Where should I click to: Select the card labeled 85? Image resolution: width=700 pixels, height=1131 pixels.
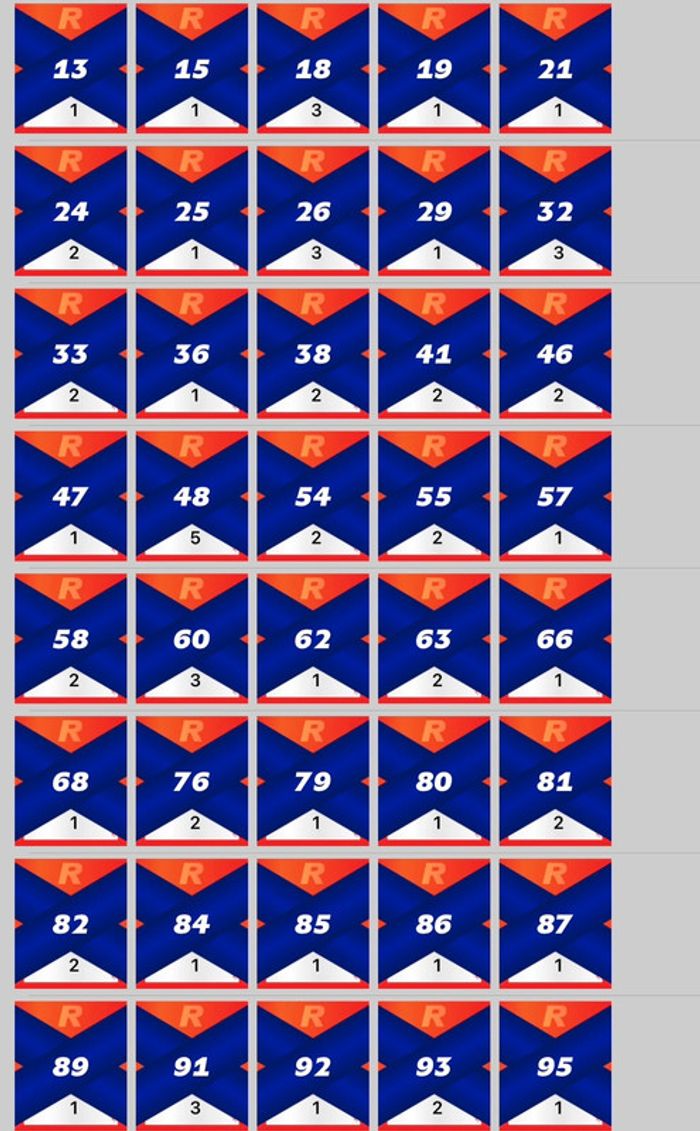pos(313,924)
